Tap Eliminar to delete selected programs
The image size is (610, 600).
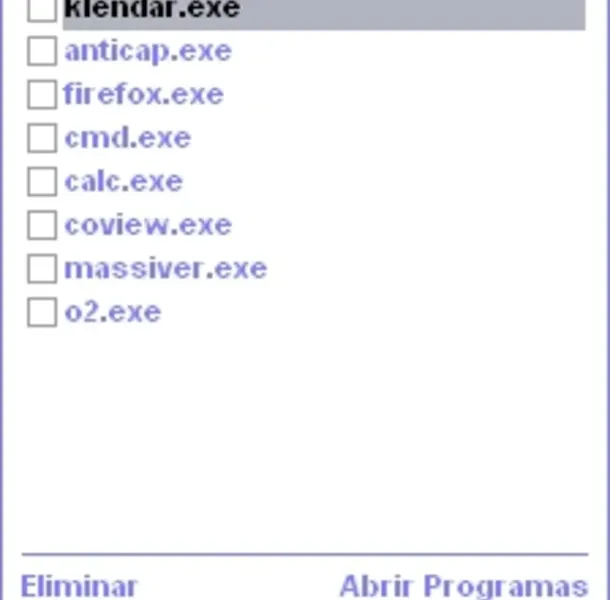(x=79, y=586)
